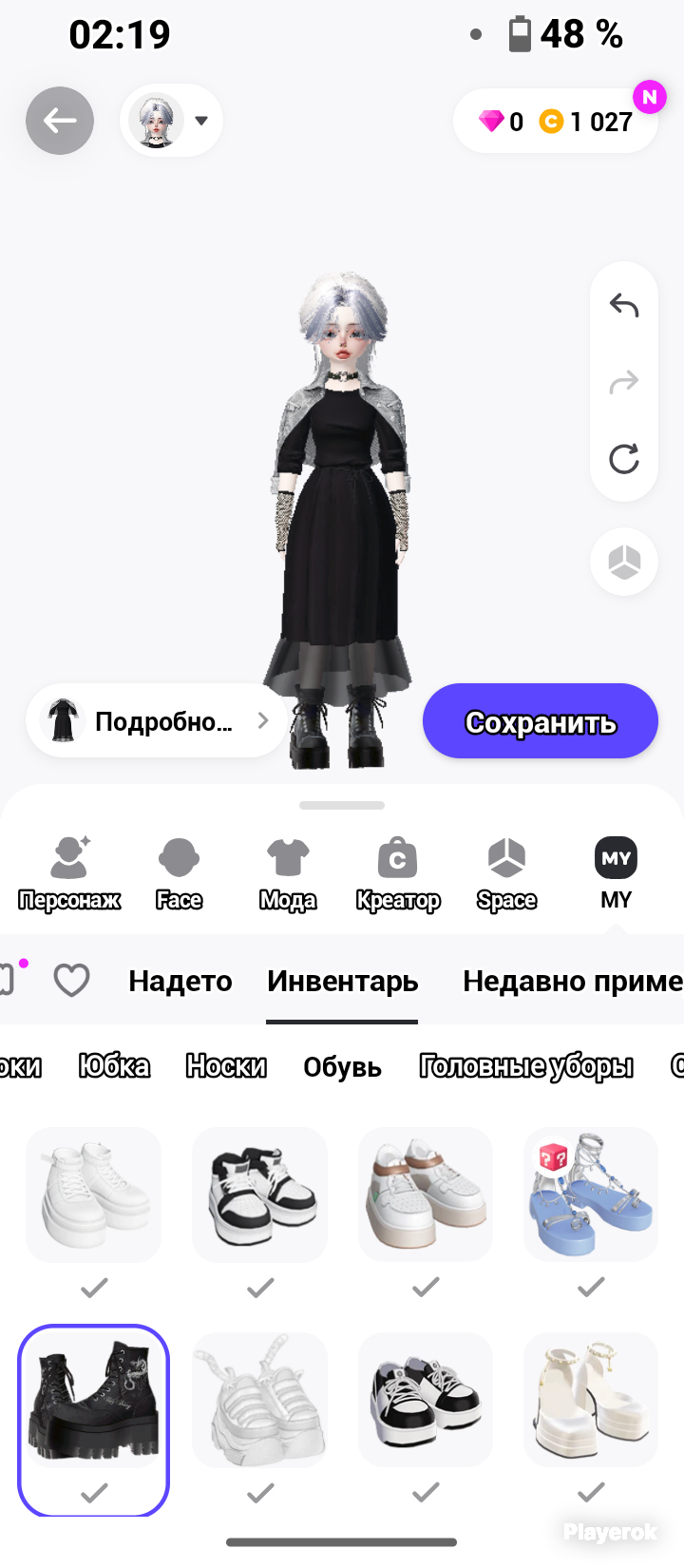This screenshot has width=684, height=1568.
Task: Select the black and white high-top sneakers
Action: coord(259,1195)
